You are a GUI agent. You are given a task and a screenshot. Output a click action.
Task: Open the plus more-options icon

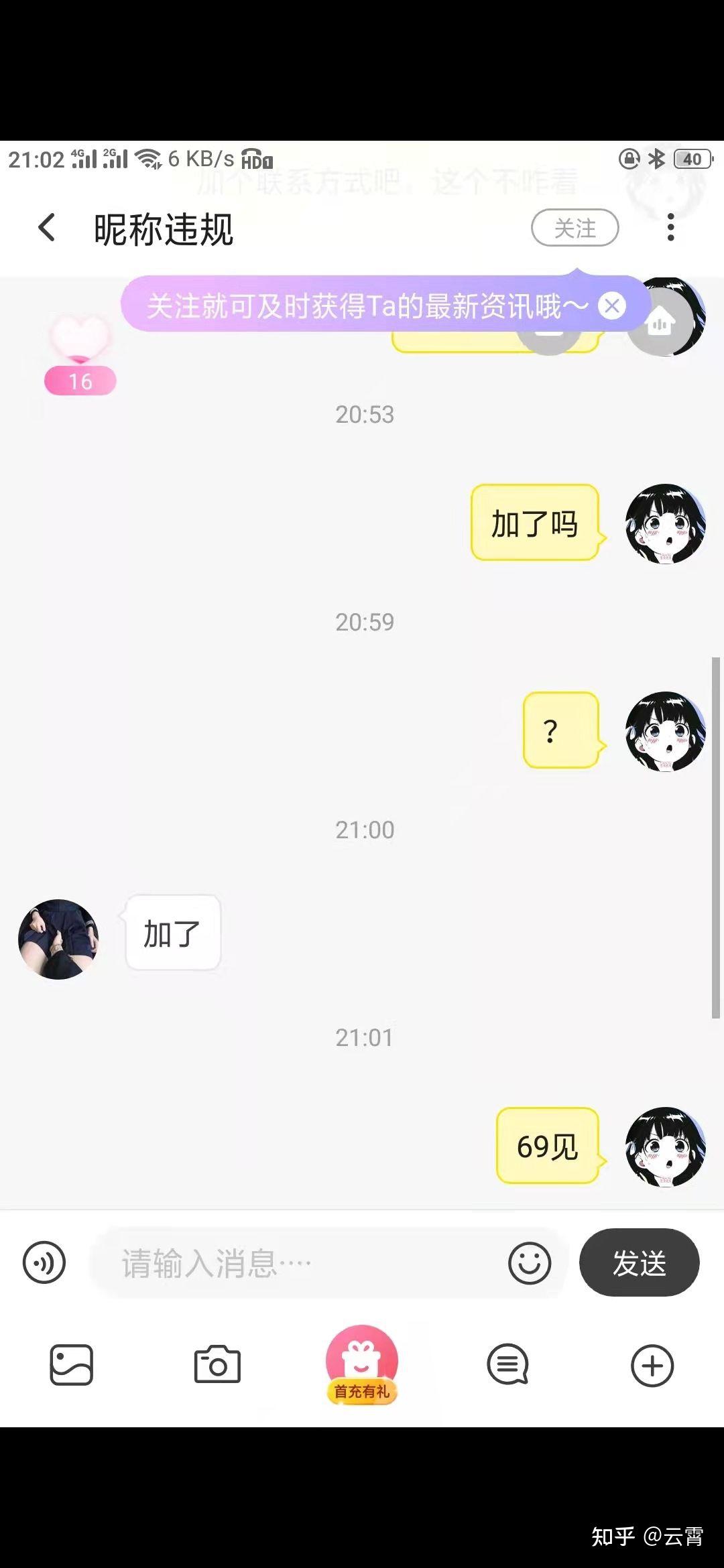[x=652, y=1365]
